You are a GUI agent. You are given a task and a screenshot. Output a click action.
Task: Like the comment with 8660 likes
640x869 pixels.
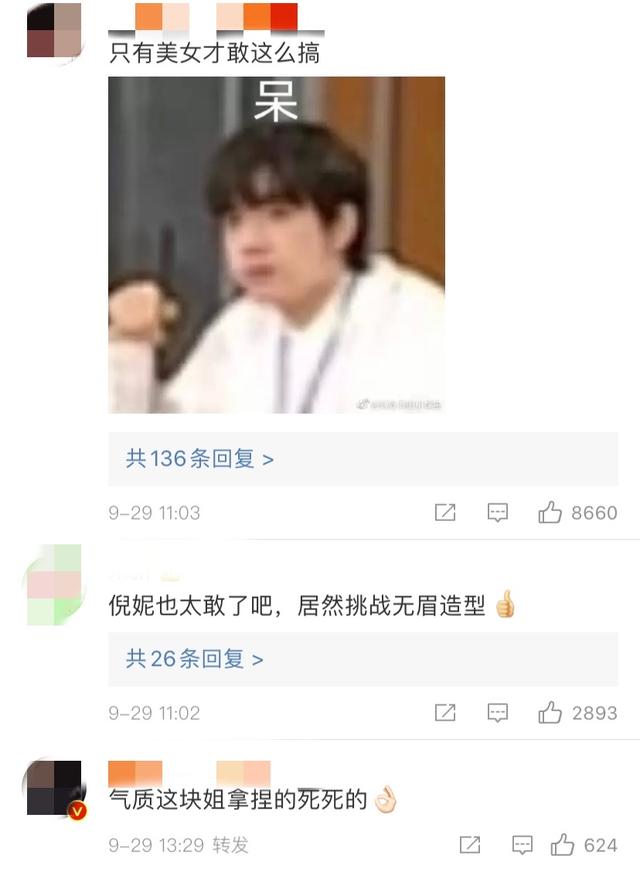click(550, 513)
